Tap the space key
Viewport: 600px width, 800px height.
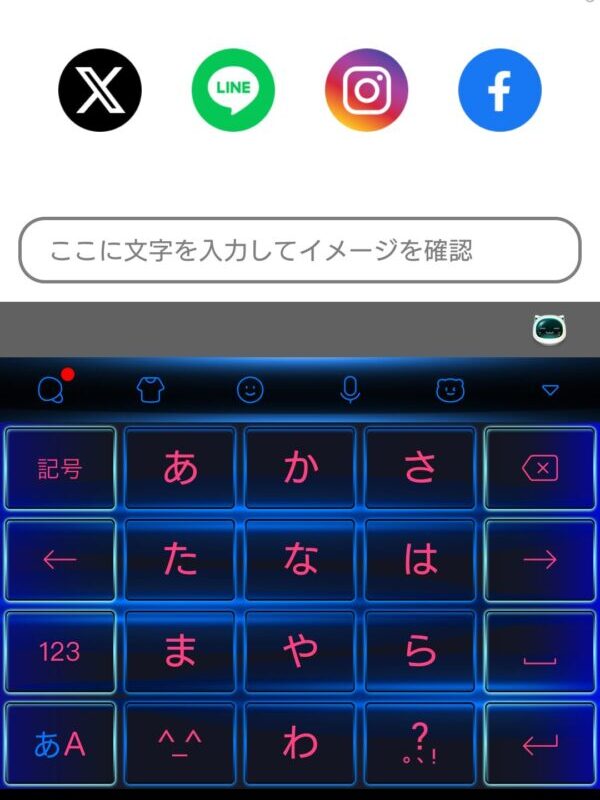point(540,652)
